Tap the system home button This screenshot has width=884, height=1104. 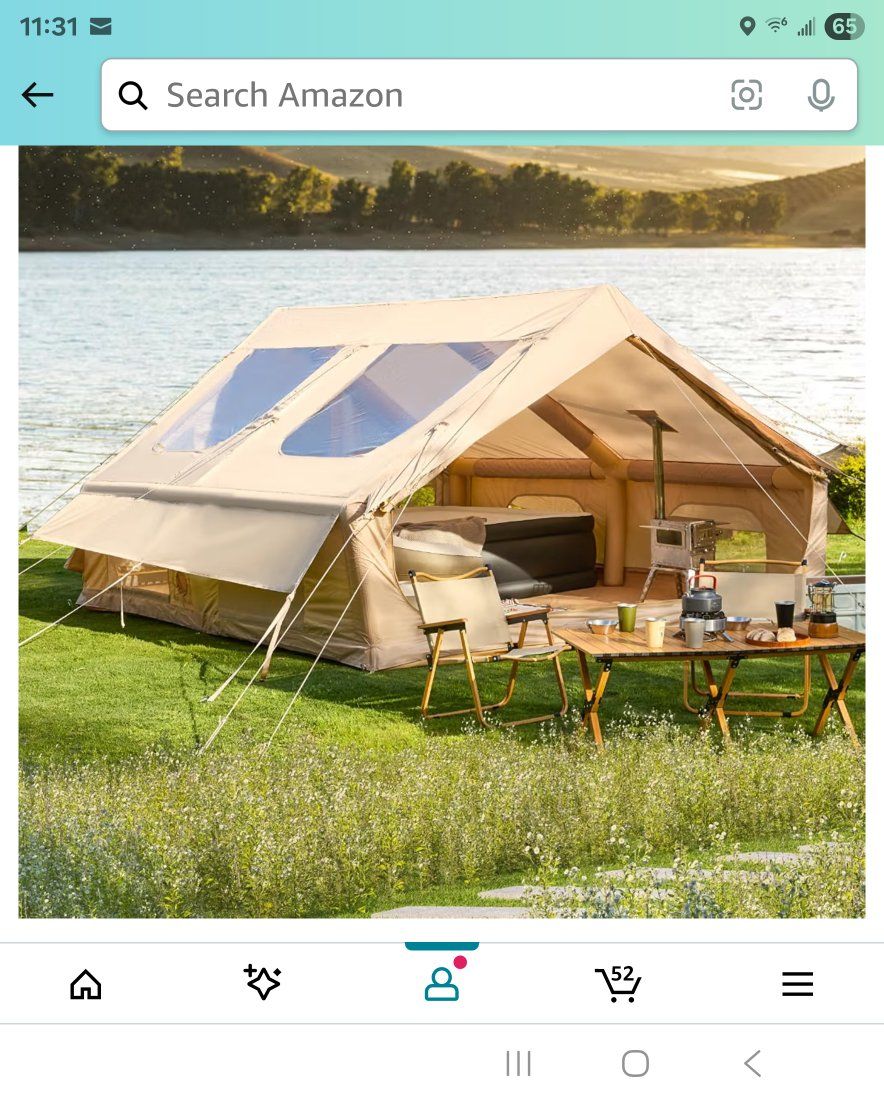pos(635,1063)
